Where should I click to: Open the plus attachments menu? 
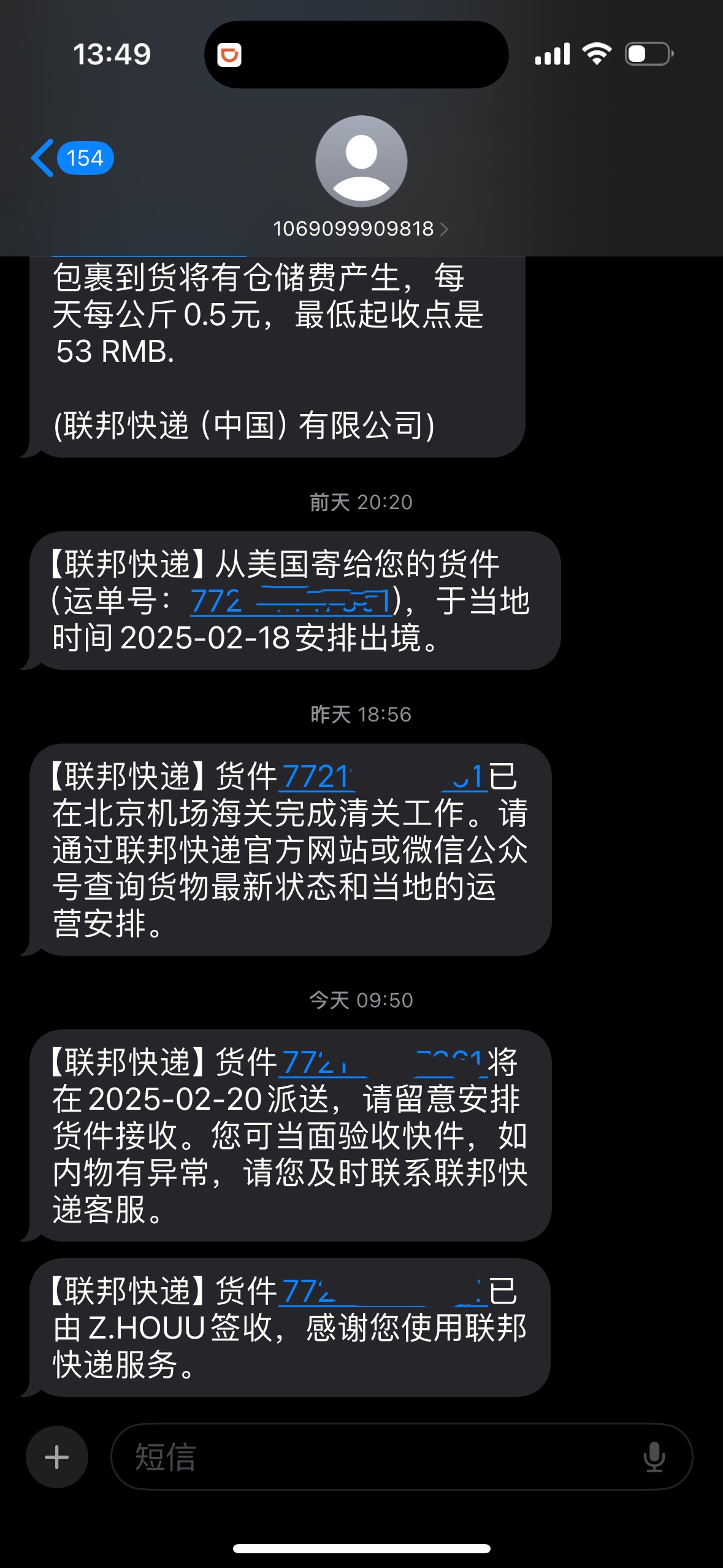pos(57,1457)
